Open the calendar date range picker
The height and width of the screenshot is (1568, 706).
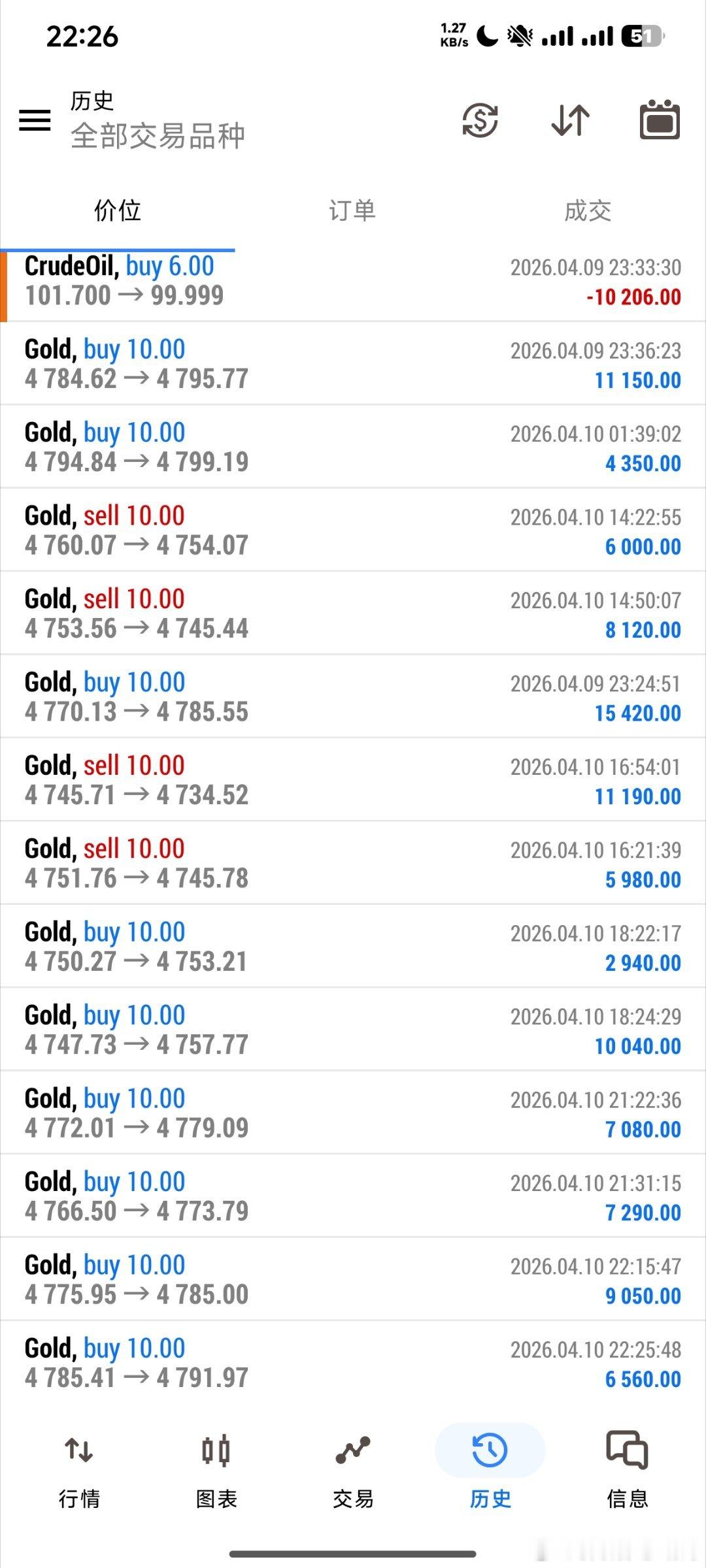point(659,120)
